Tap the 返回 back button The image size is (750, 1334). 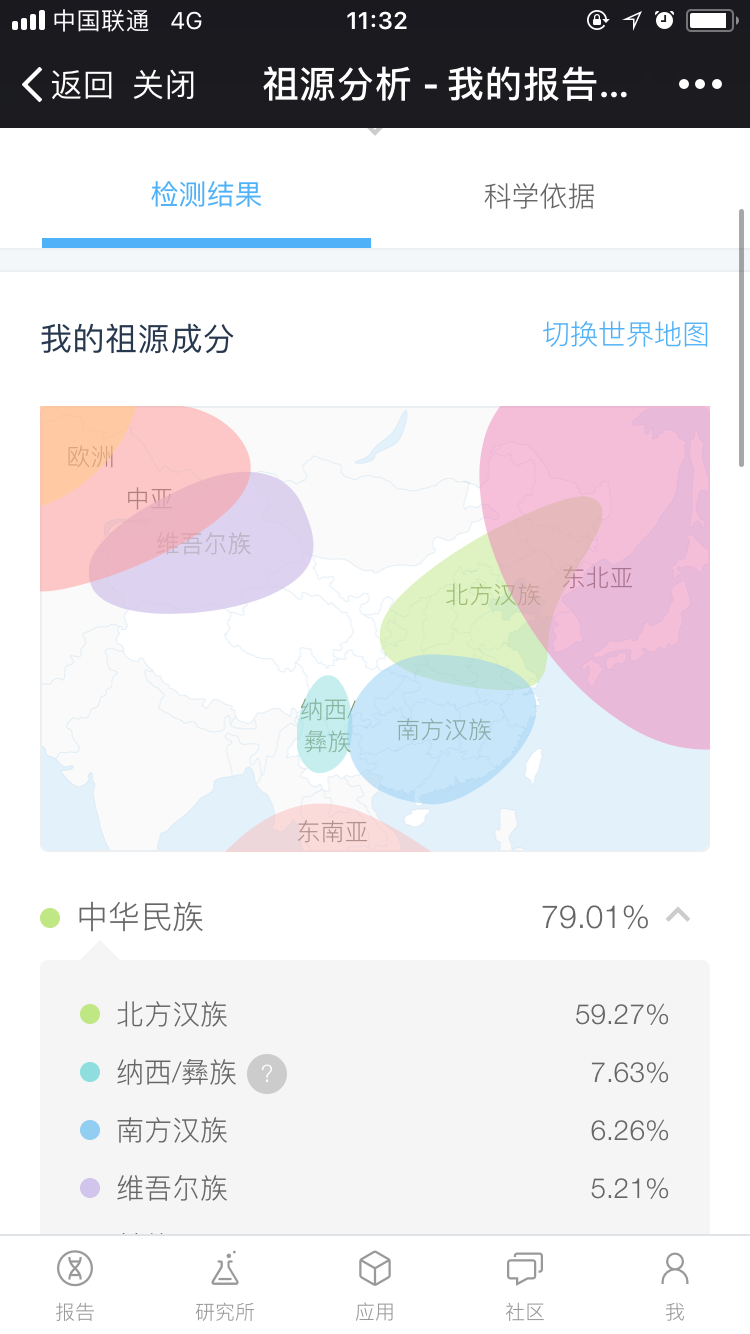pyautogui.click(x=66, y=85)
